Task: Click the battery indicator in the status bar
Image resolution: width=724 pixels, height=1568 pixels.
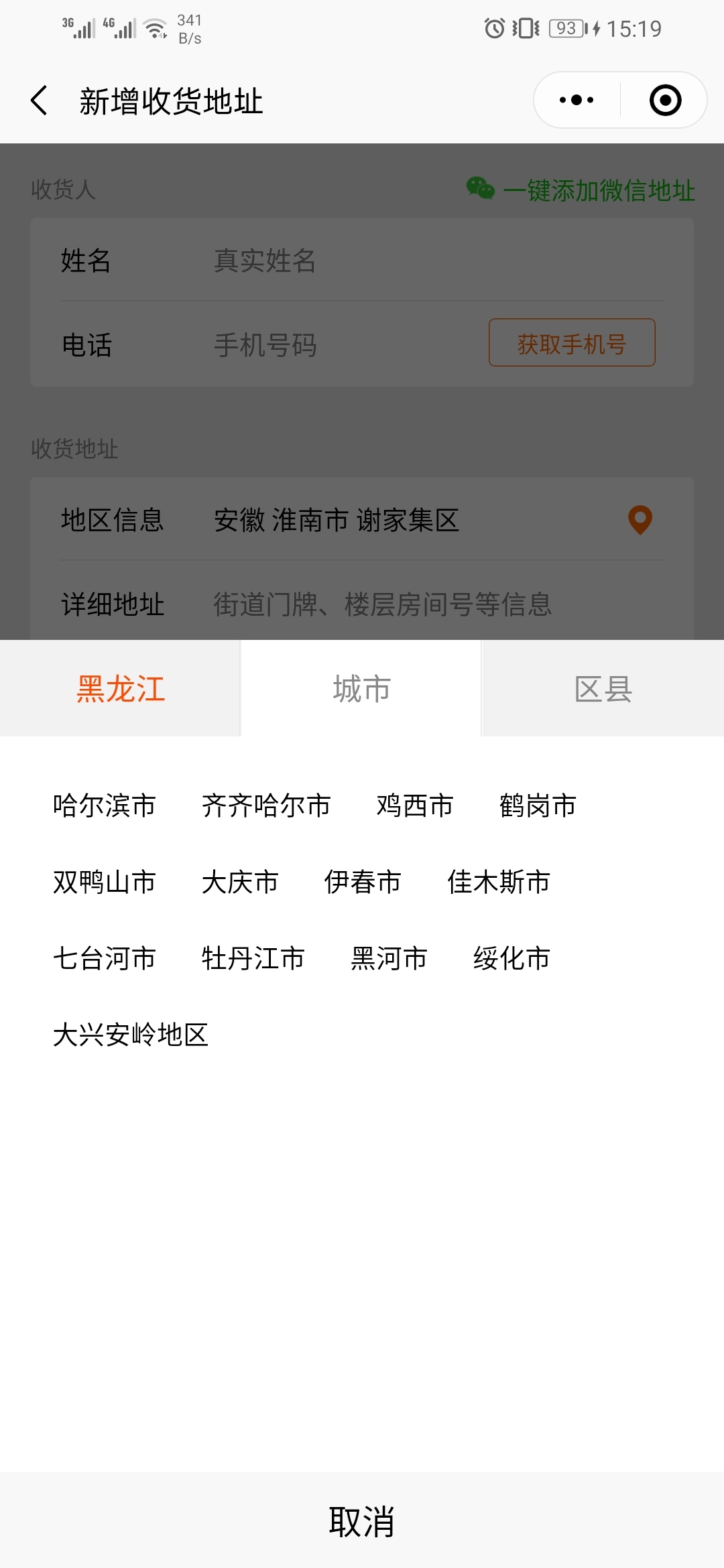Action: click(565, 28)
